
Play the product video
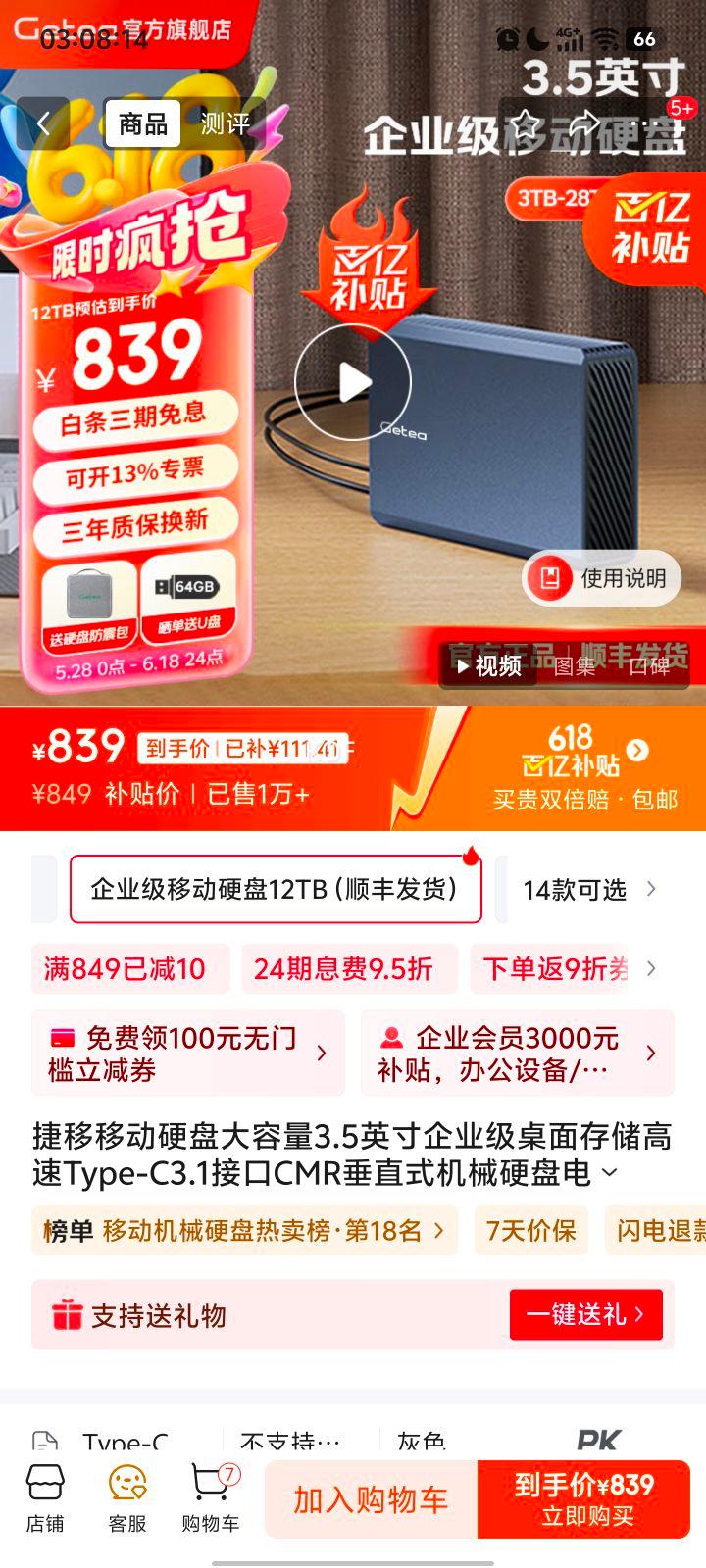pyautogui.click(x=353, y=382)
